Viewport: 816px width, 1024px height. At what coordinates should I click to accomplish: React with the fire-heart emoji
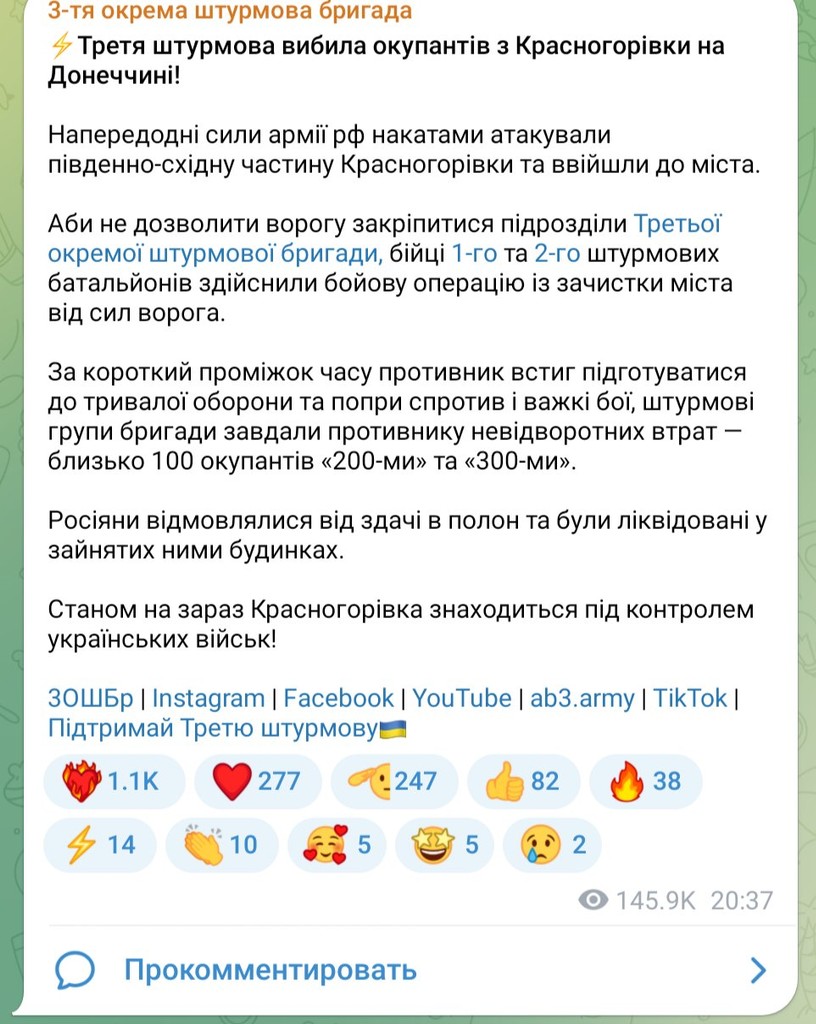[x=113, y=781]
